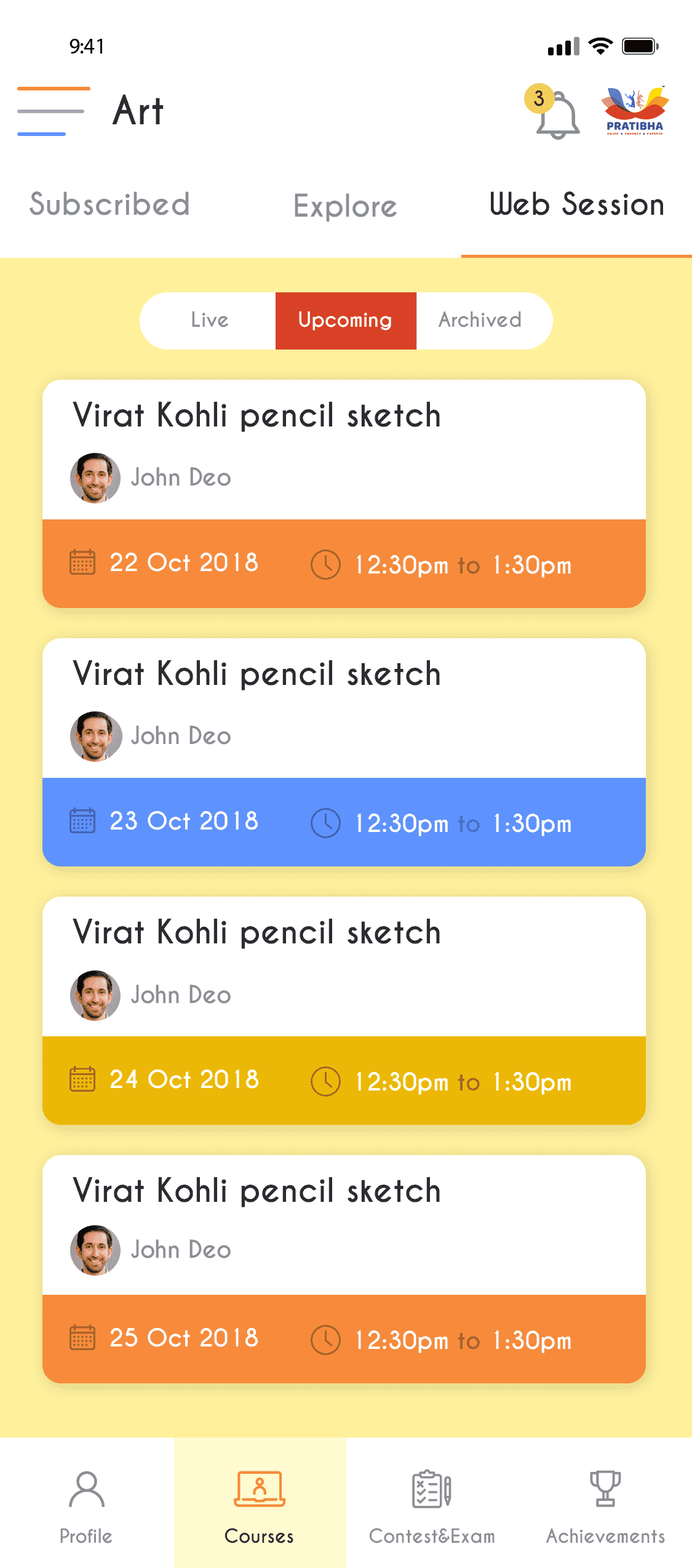The width and height of the screenshot is (692, 1568).
Task: Open the 22 Oct 2018 sketch session
Action: tap(344, 494)
